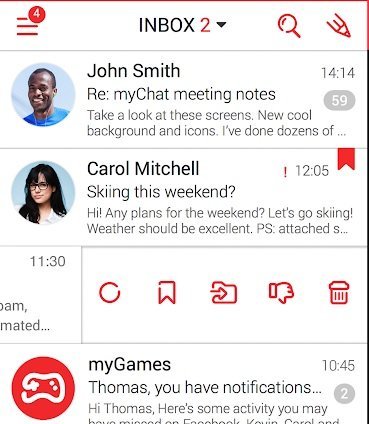
Task: Open the search magnifier
Action: tap(289, 26)
